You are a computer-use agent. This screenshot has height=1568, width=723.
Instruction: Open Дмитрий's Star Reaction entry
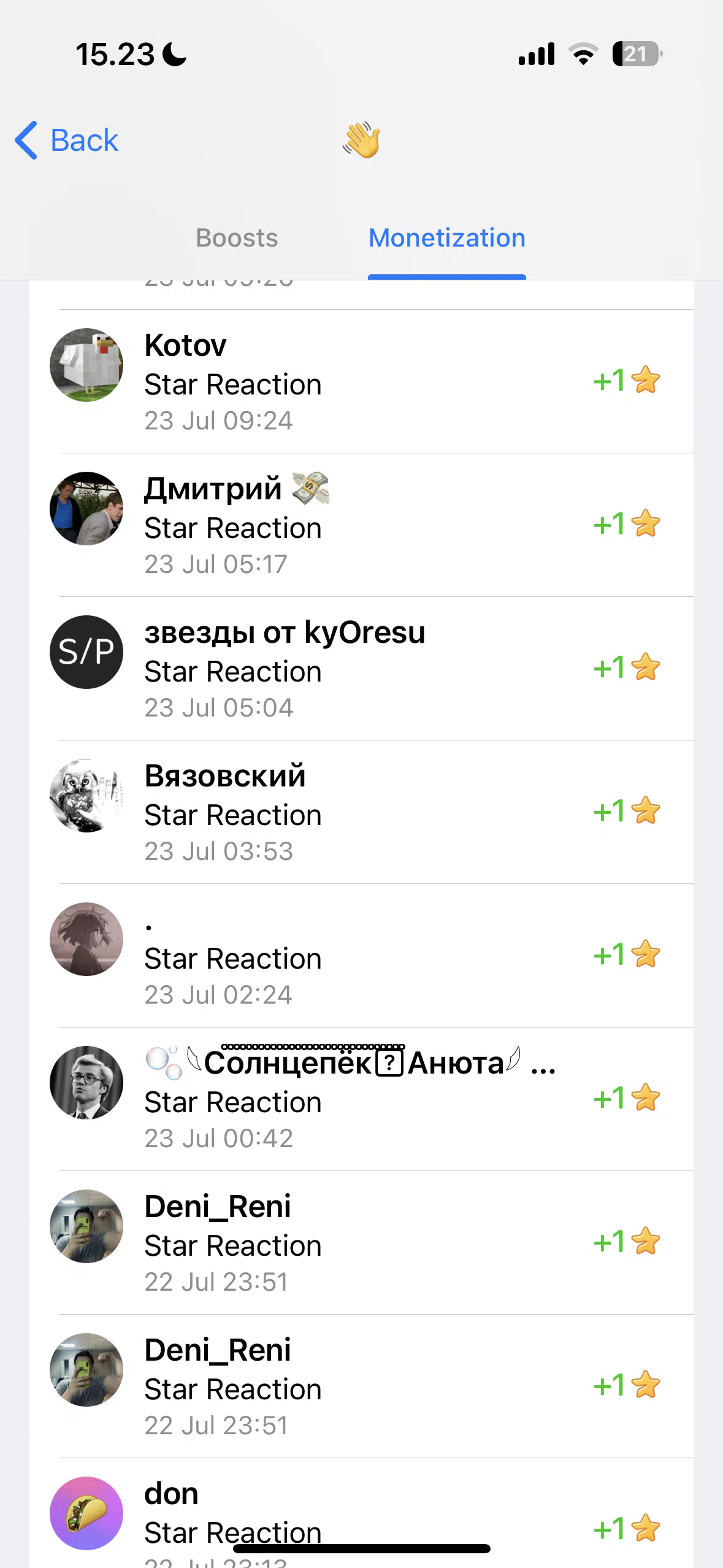coord(361,525)
